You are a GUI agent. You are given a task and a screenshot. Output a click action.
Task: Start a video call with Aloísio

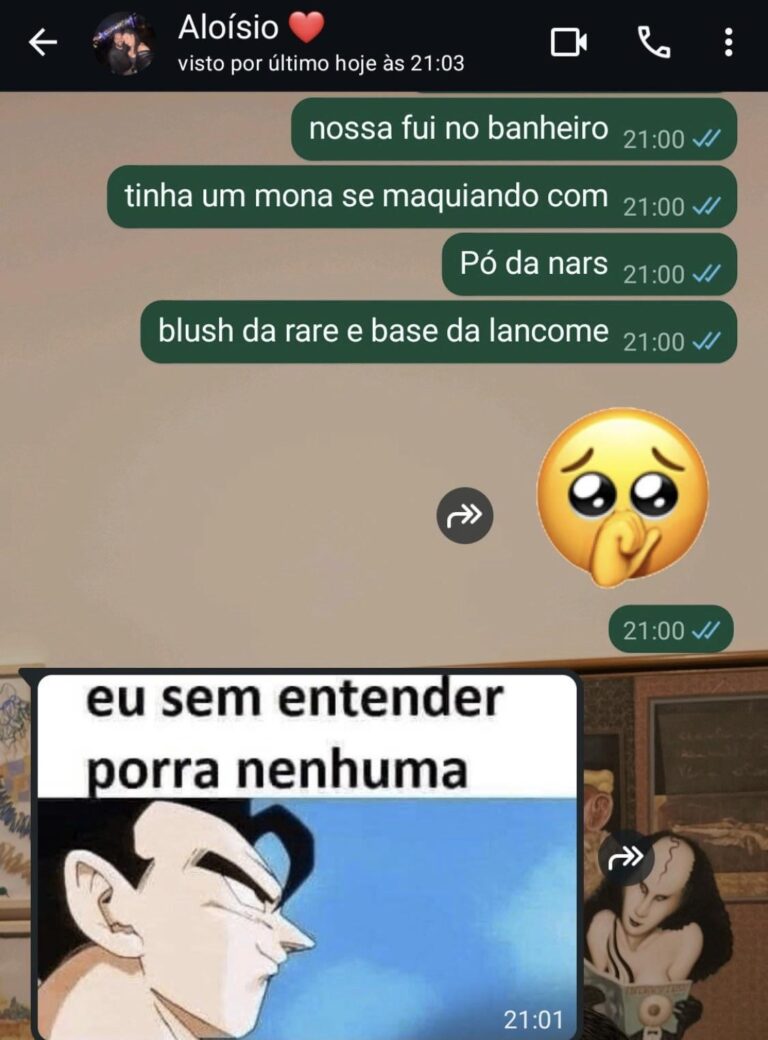(568, 42)
